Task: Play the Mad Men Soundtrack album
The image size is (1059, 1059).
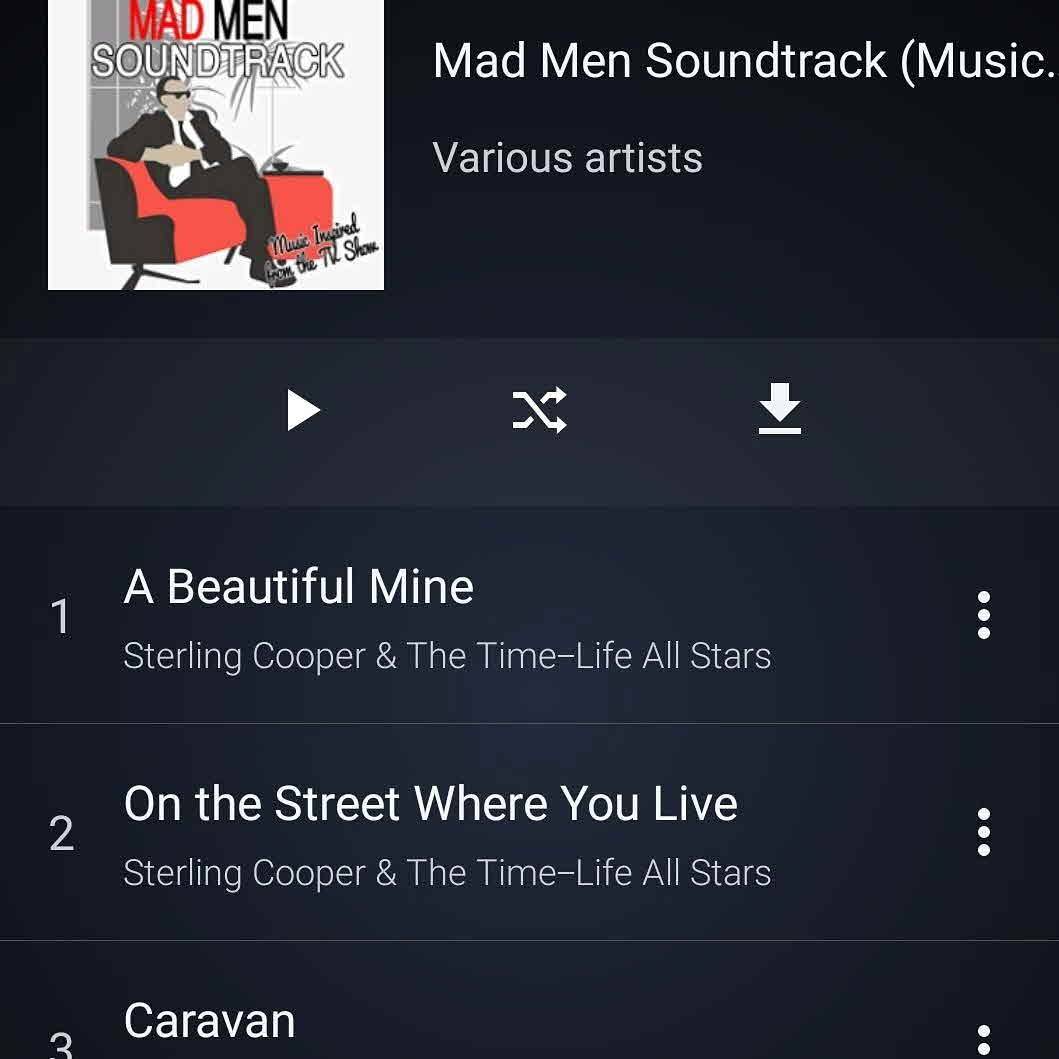Action: point(303,410)
